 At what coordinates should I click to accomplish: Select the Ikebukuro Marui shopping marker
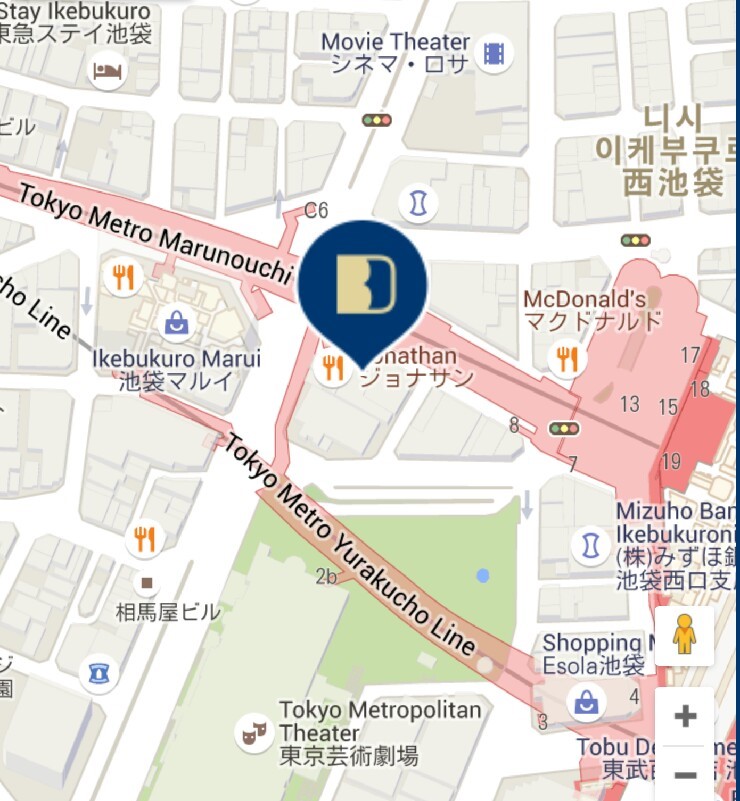click(x=176, y=322)
